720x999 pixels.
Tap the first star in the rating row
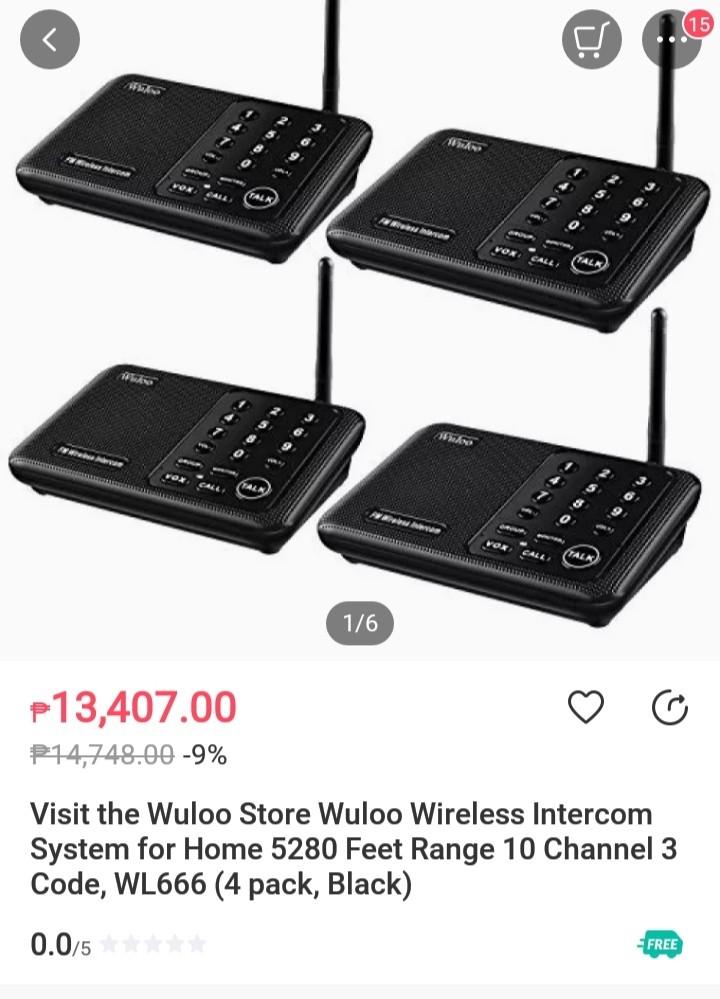110,943
